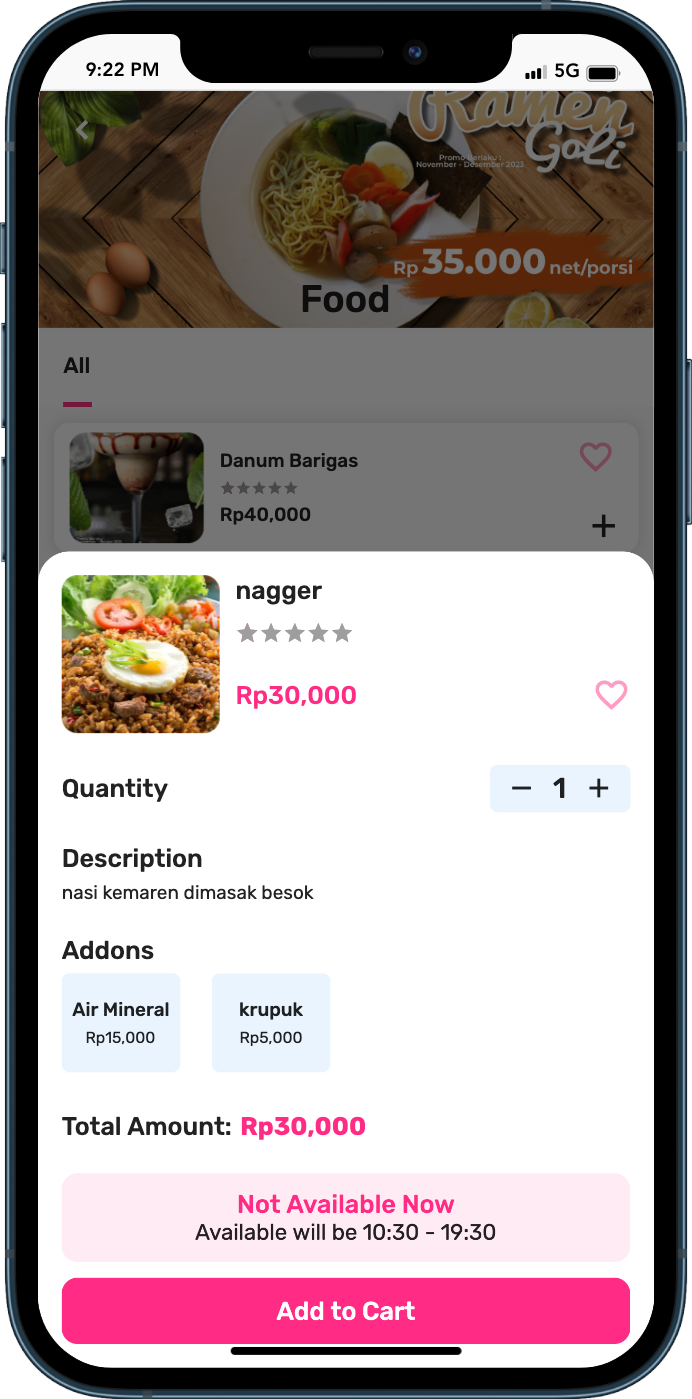692x1399 pixels.
Task: Add Danum Barigas with the plus icon
Action: (603, 525)
